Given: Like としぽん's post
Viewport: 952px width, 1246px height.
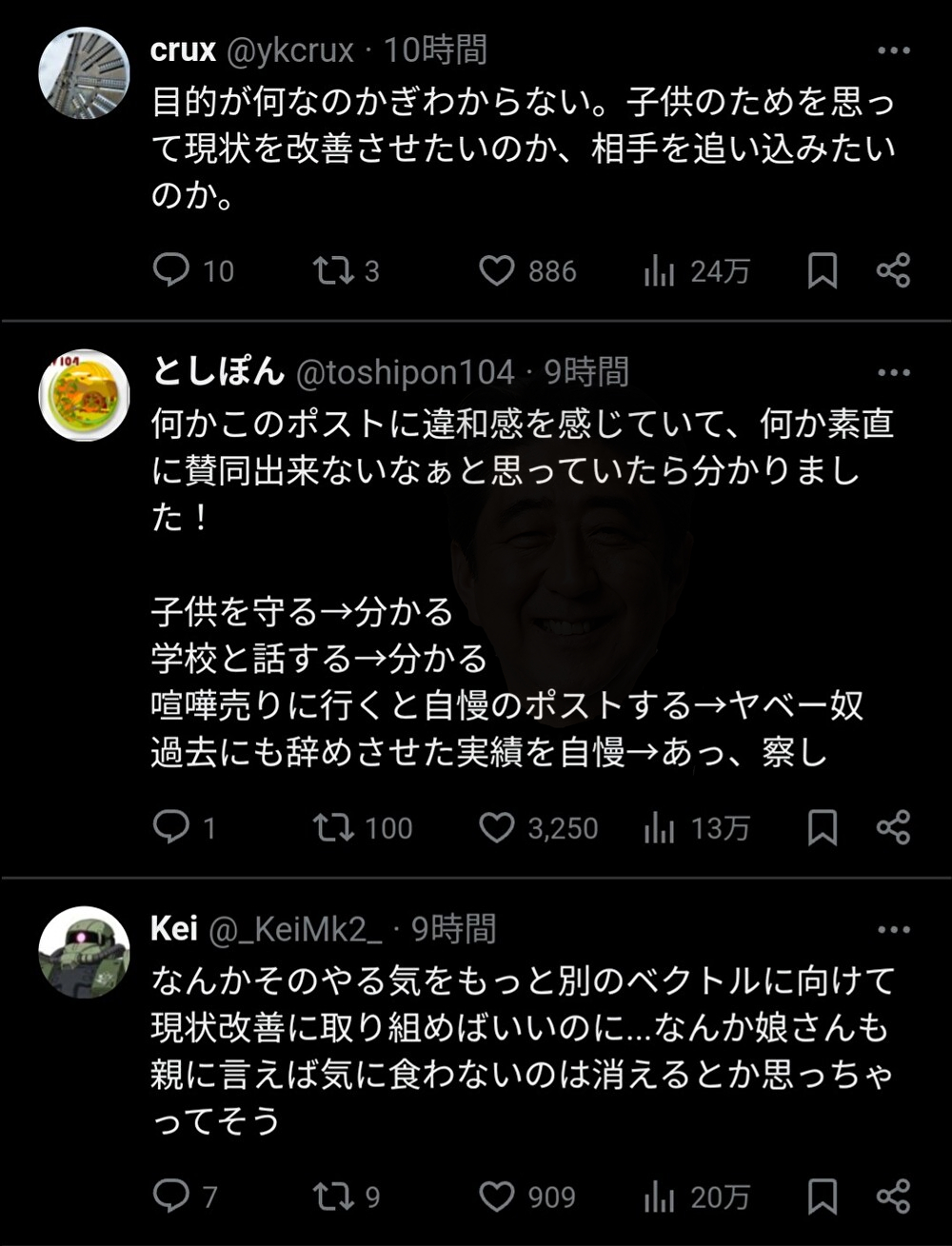Looking at the screenshot, I should click(x=496, y=828).
